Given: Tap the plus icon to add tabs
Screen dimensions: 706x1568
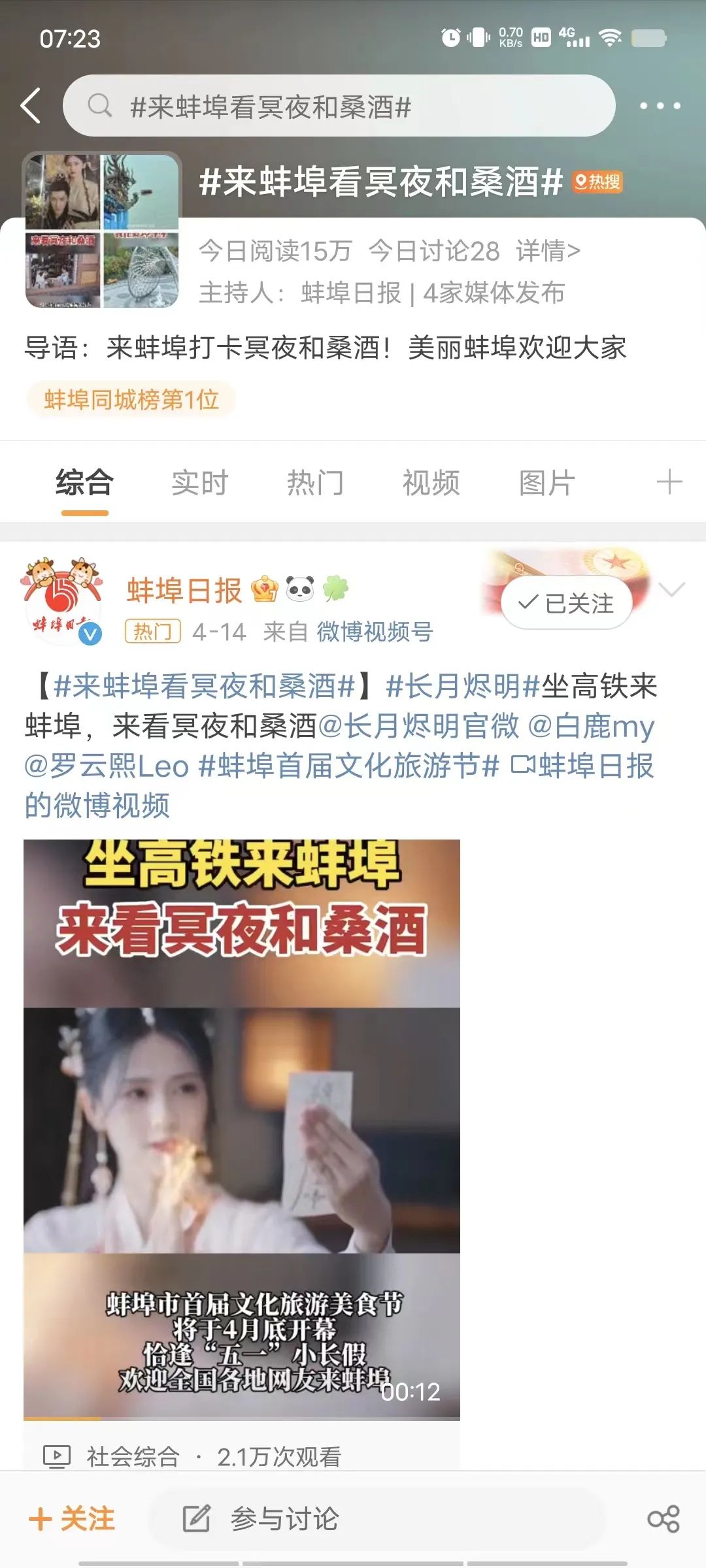Looking at the screenshot, I should [669, 483].
